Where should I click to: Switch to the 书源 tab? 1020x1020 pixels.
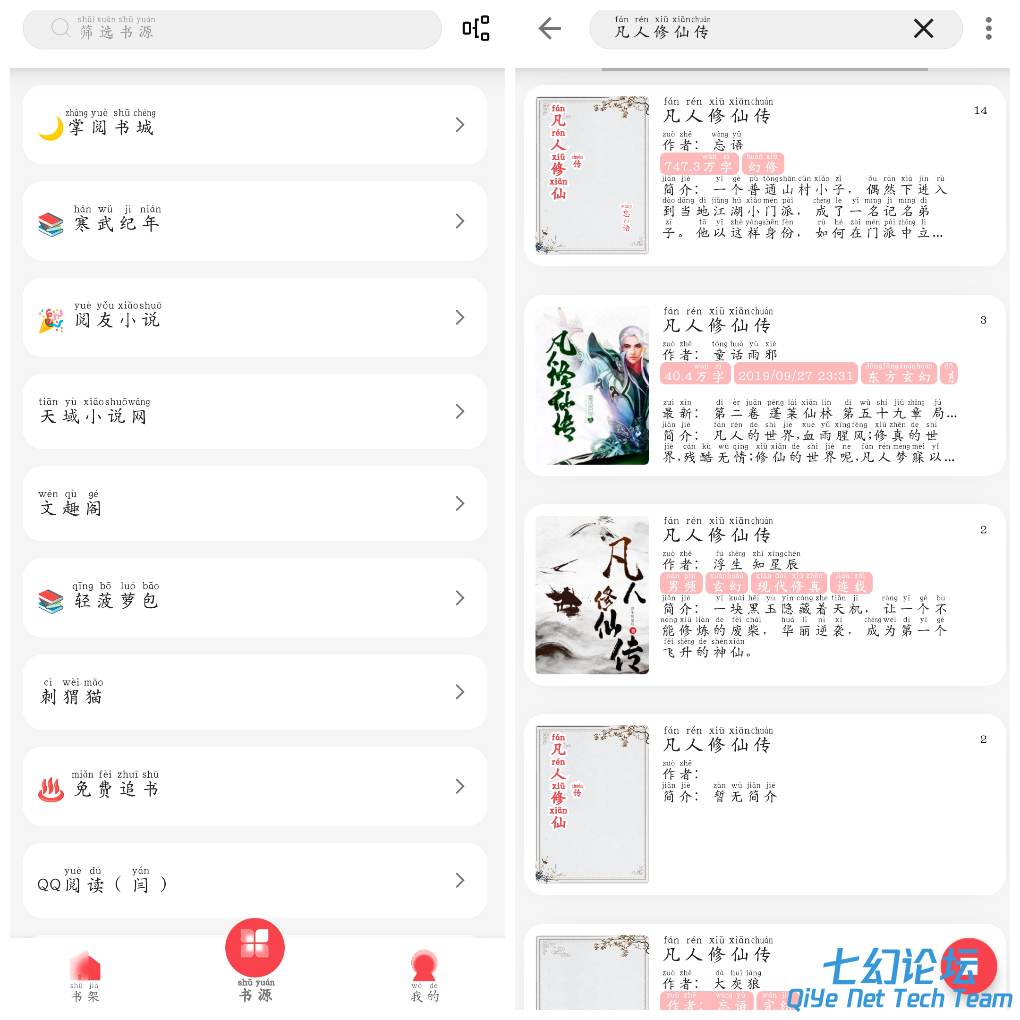coord(255,962)
